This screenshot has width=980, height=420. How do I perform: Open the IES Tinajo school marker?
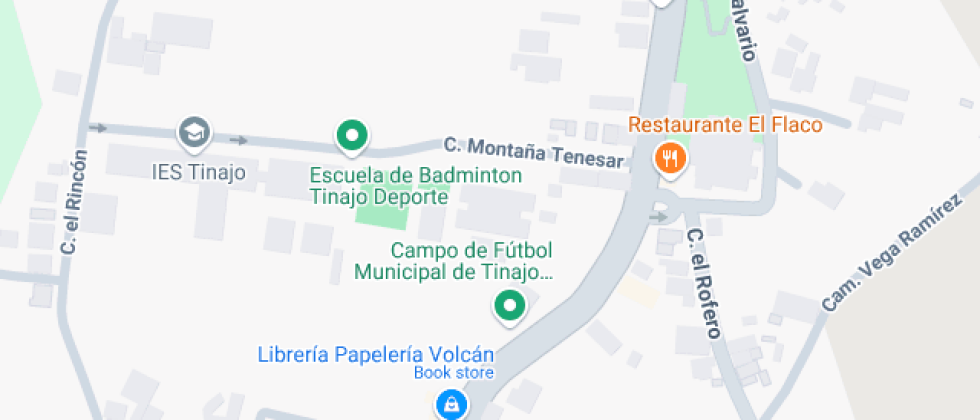[x=194, y=132]
